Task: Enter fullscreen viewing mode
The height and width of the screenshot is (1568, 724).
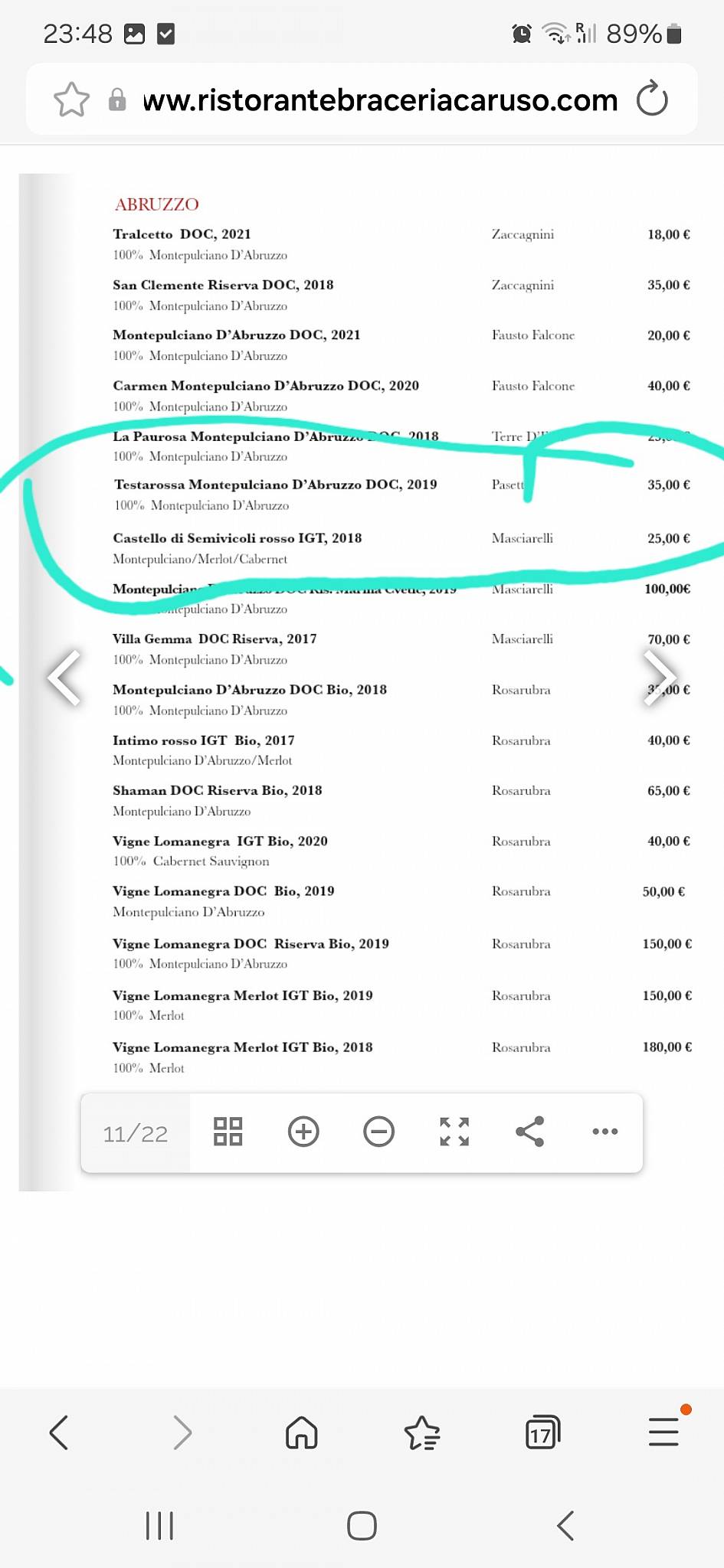Action: tap(454, 1132)
